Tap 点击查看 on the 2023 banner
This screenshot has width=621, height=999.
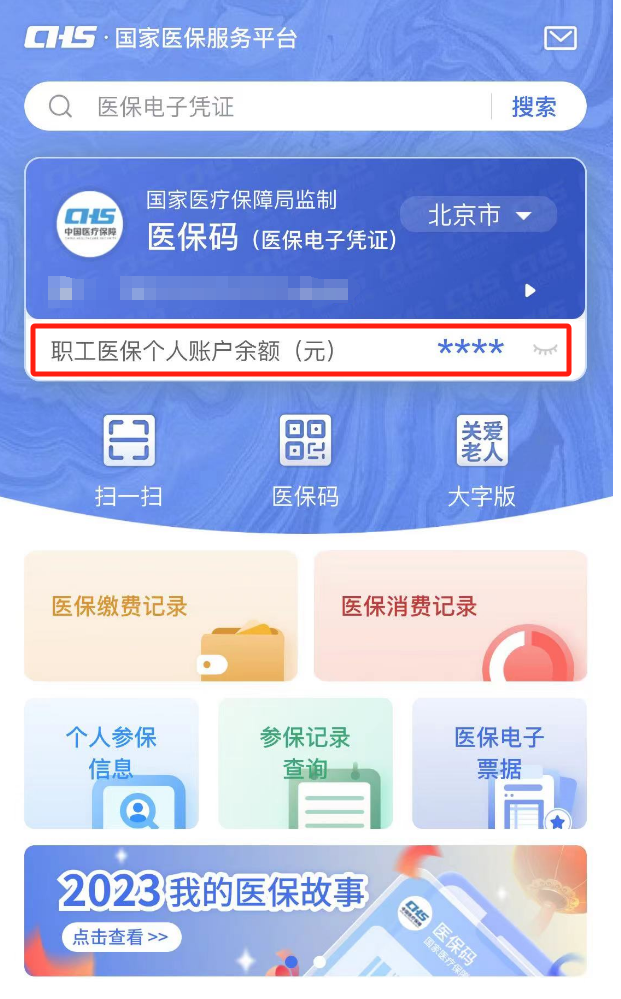click(x=122, y=937)
